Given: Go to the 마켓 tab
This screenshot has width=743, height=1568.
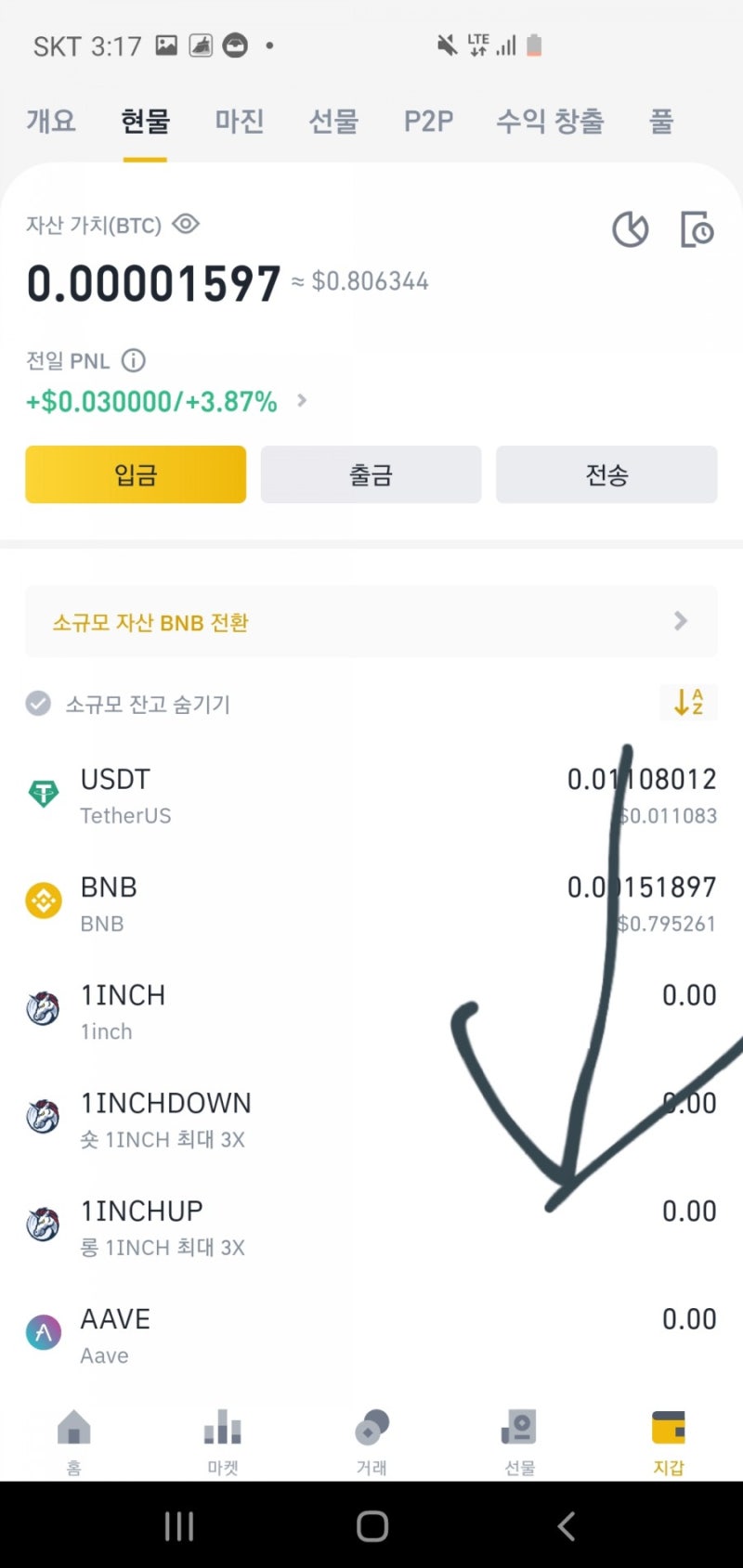Looking at the screenshot, I should click(x=223, y=1440).
